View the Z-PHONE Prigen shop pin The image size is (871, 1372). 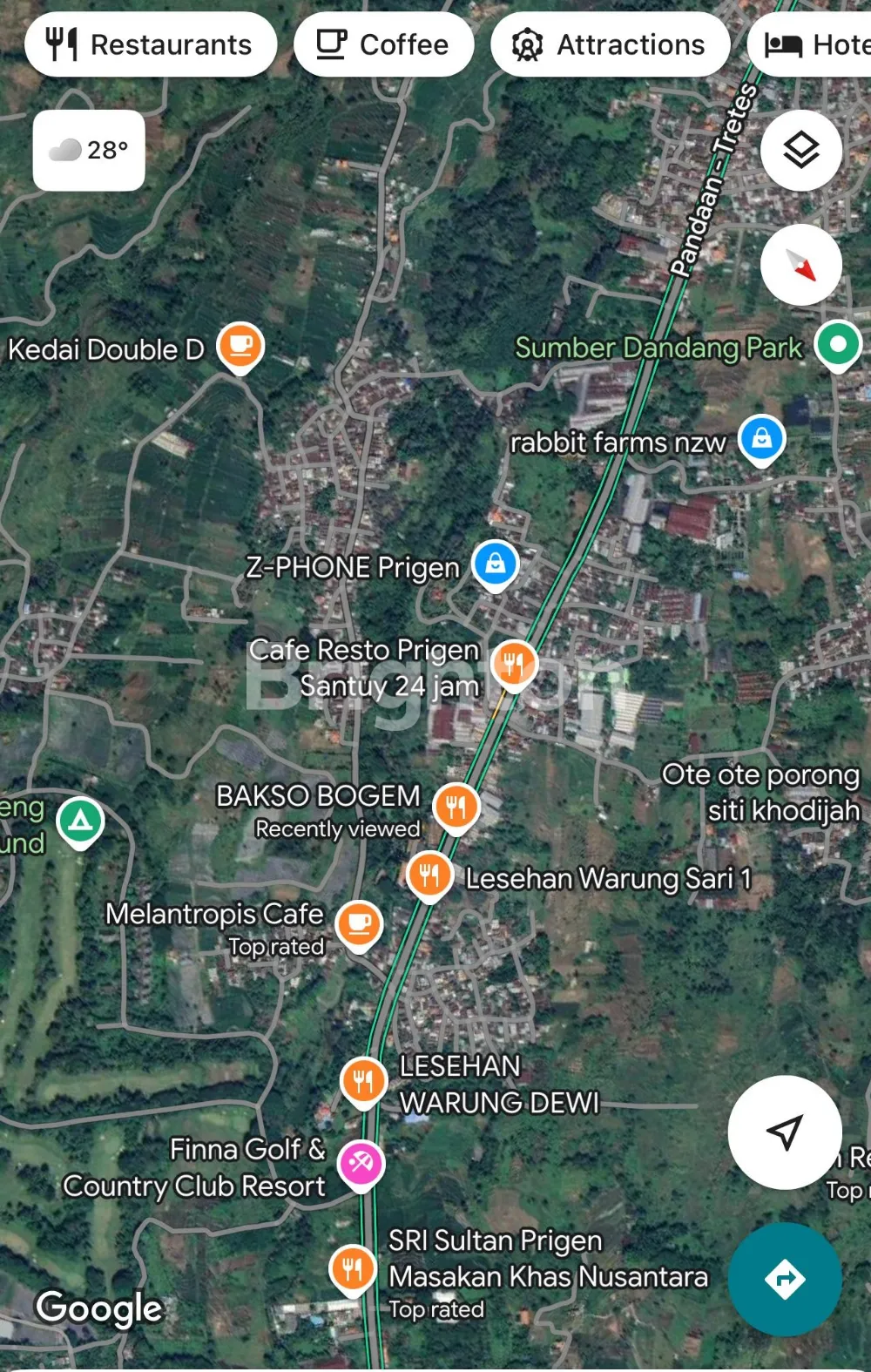point(495,564)
